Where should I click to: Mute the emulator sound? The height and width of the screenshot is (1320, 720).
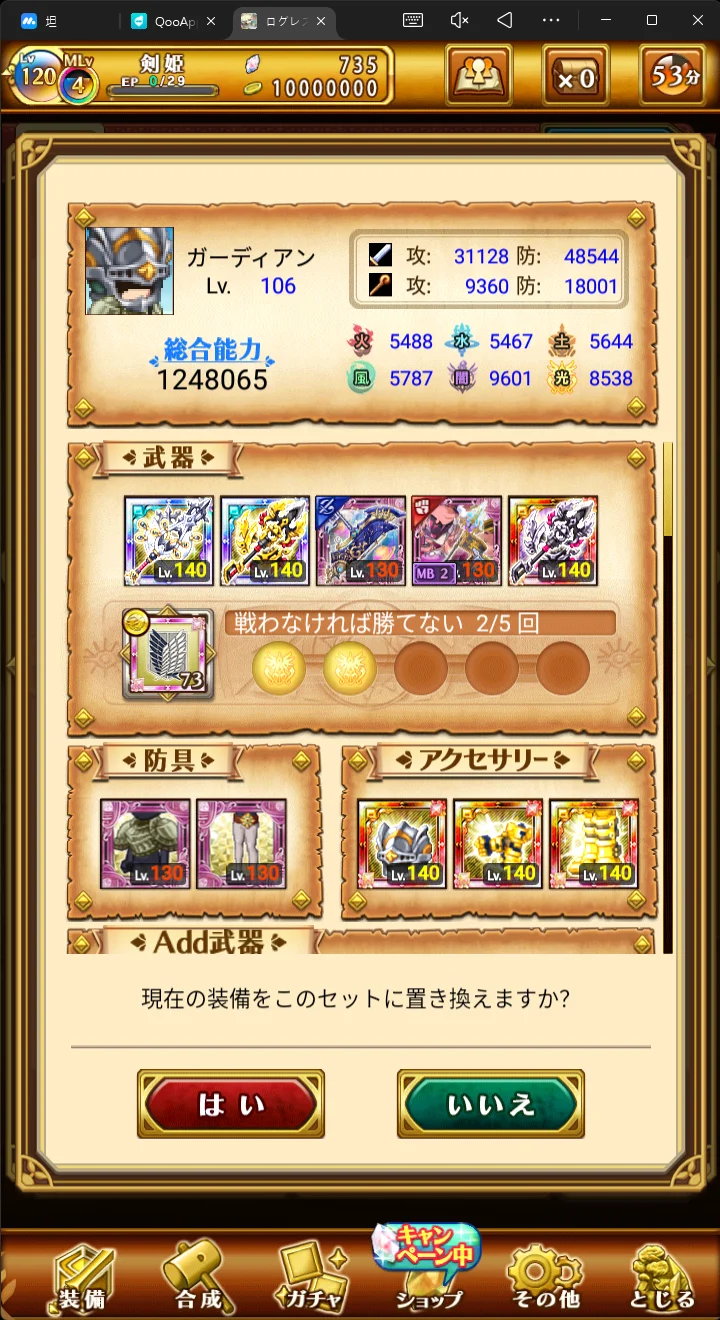(x=459, y=20)
